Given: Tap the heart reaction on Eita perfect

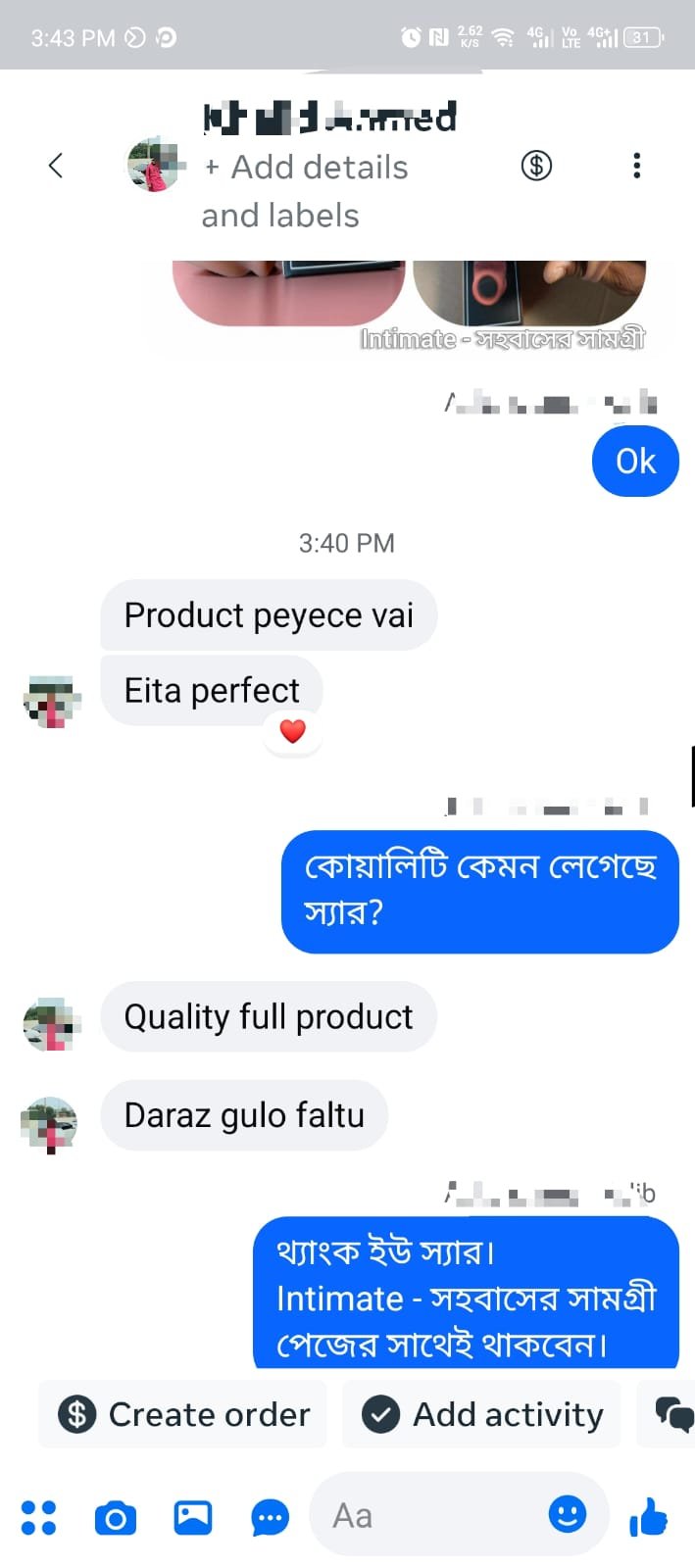Looking at the screenshot, I should point(292,731).
